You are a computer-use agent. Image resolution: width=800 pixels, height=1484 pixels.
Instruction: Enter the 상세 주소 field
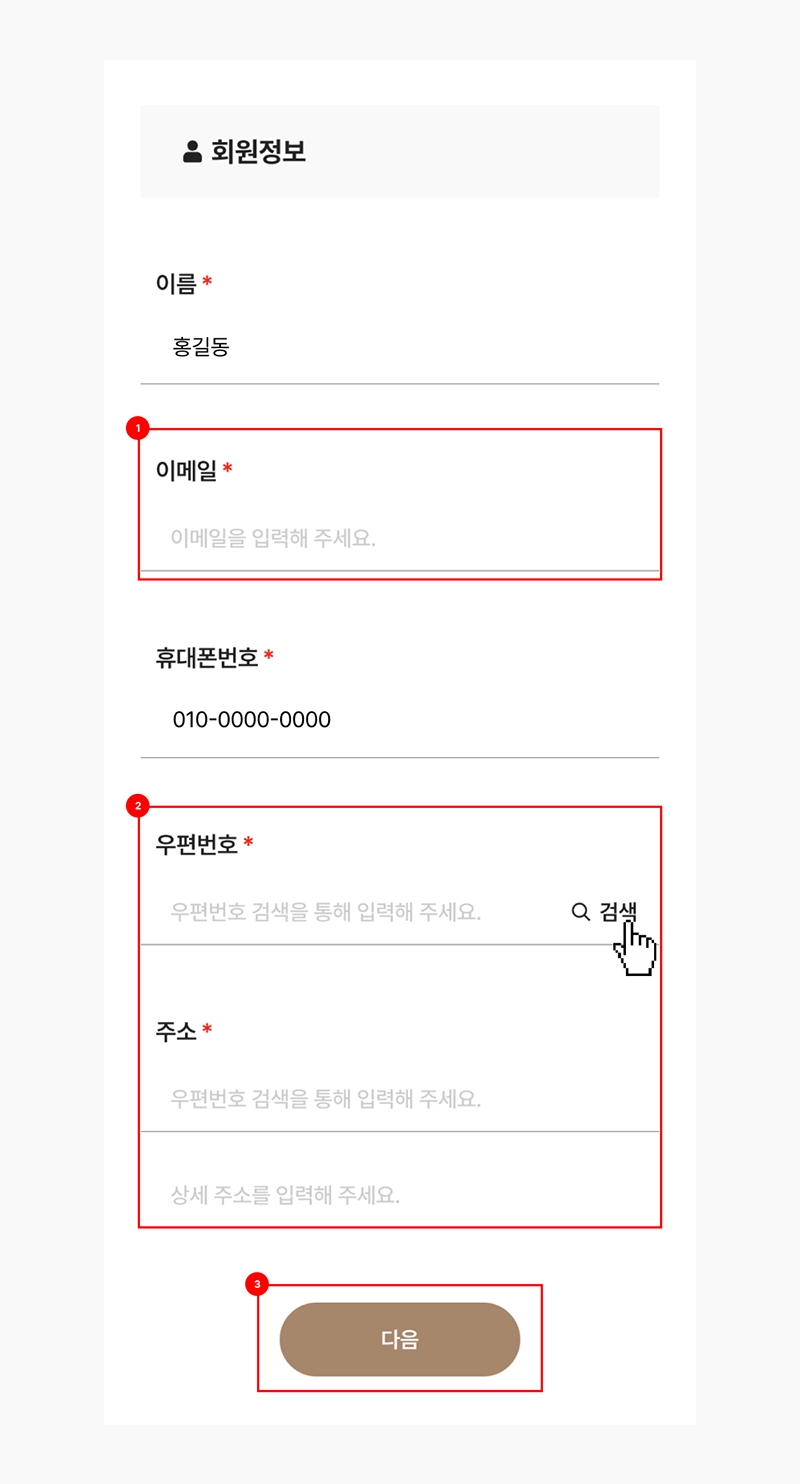[x=400, y=1195]
